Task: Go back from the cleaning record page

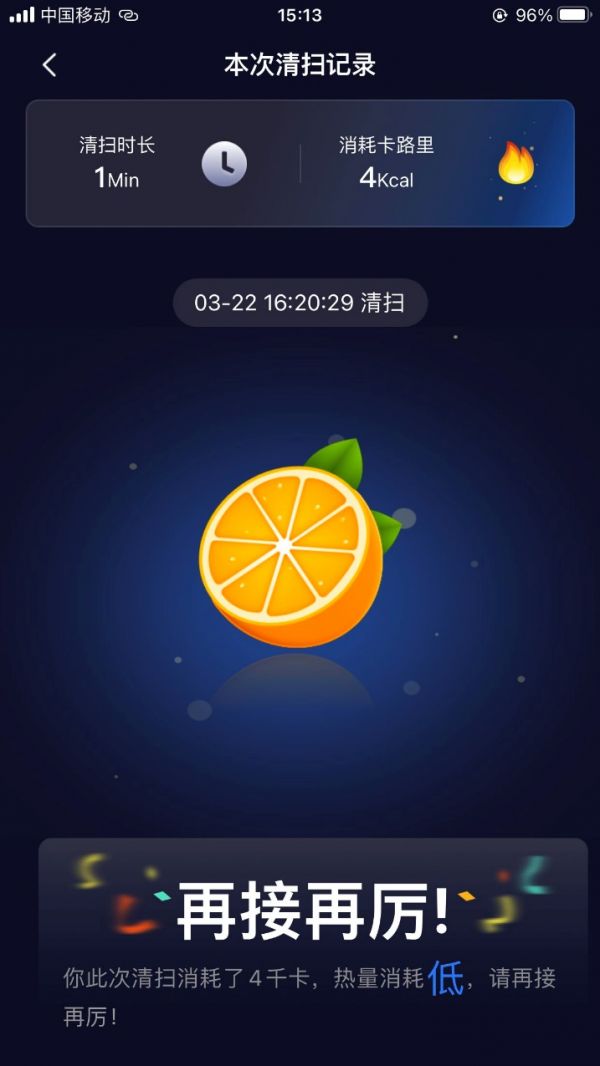Action: (49, 65)
